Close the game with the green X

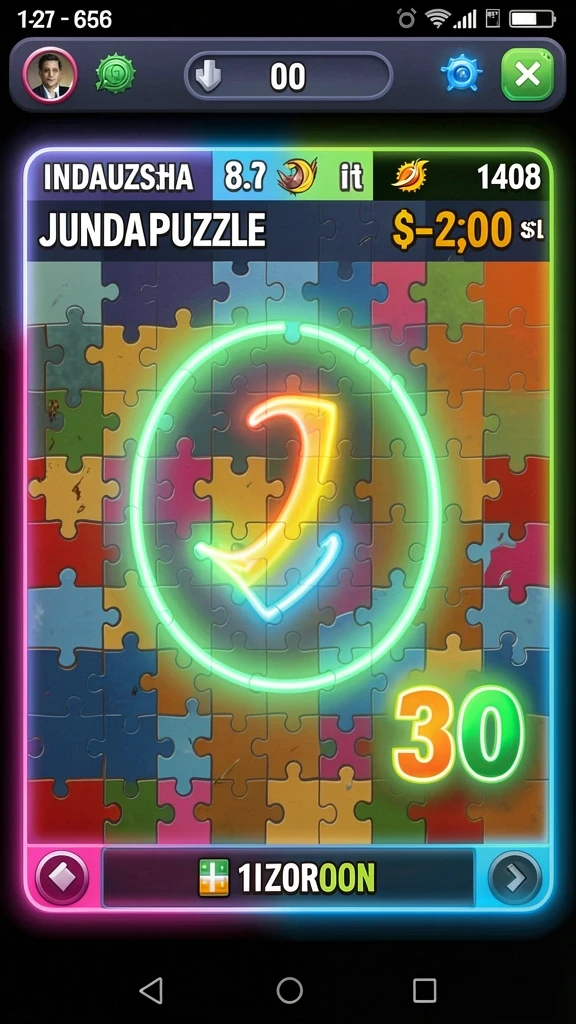[527, 75]
